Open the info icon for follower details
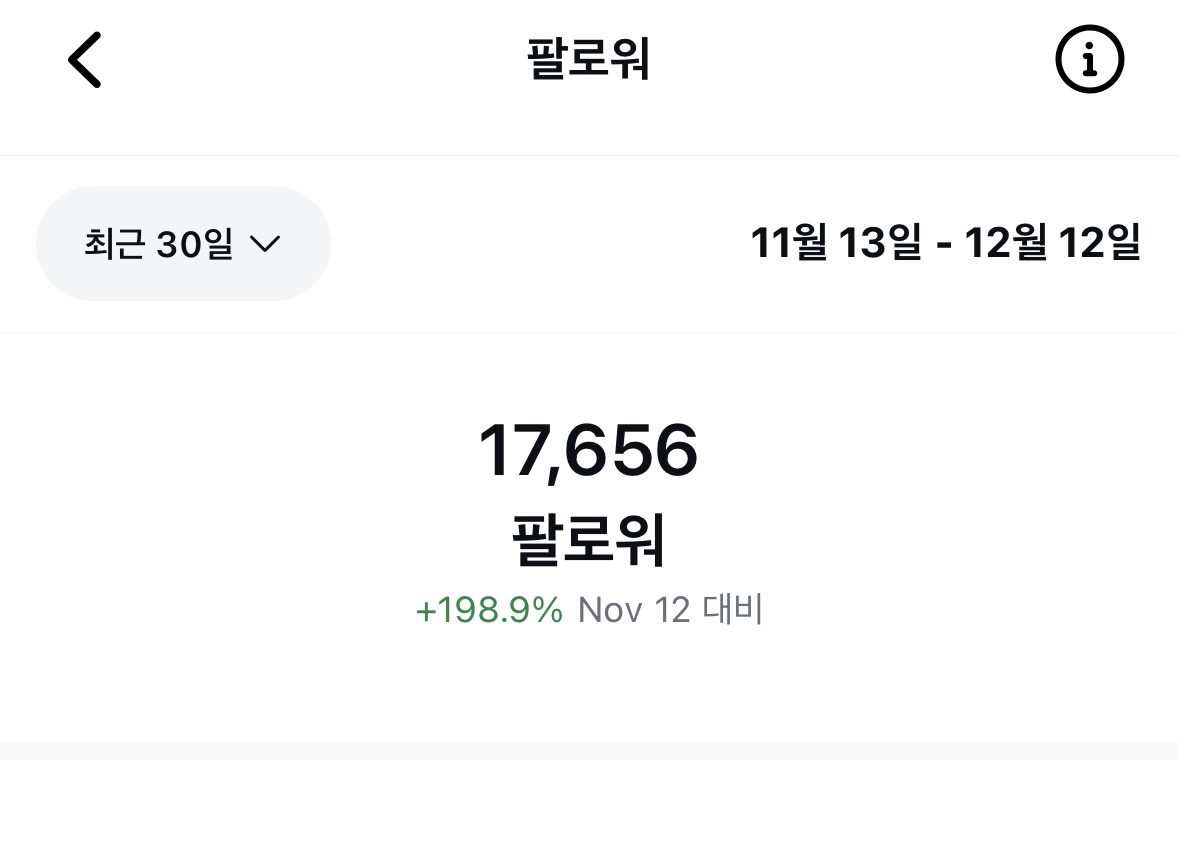This screenshot has width=1179, height=857. (x=1090, y=60)
